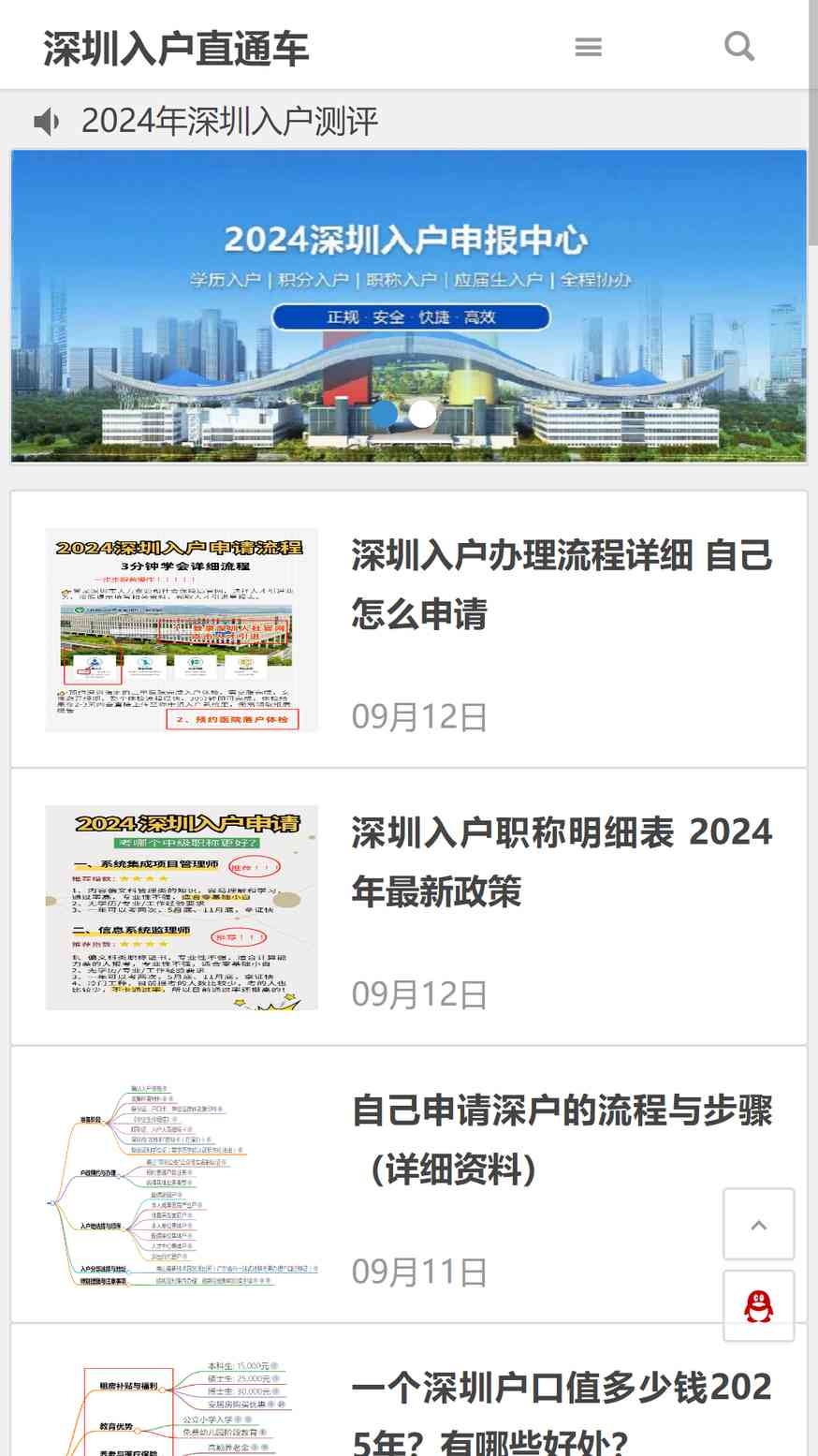This screenshot has height=1456, width=818.
Task: Open the 2024年深圳入户测评 announcement
Action: [x=229, y=121]
